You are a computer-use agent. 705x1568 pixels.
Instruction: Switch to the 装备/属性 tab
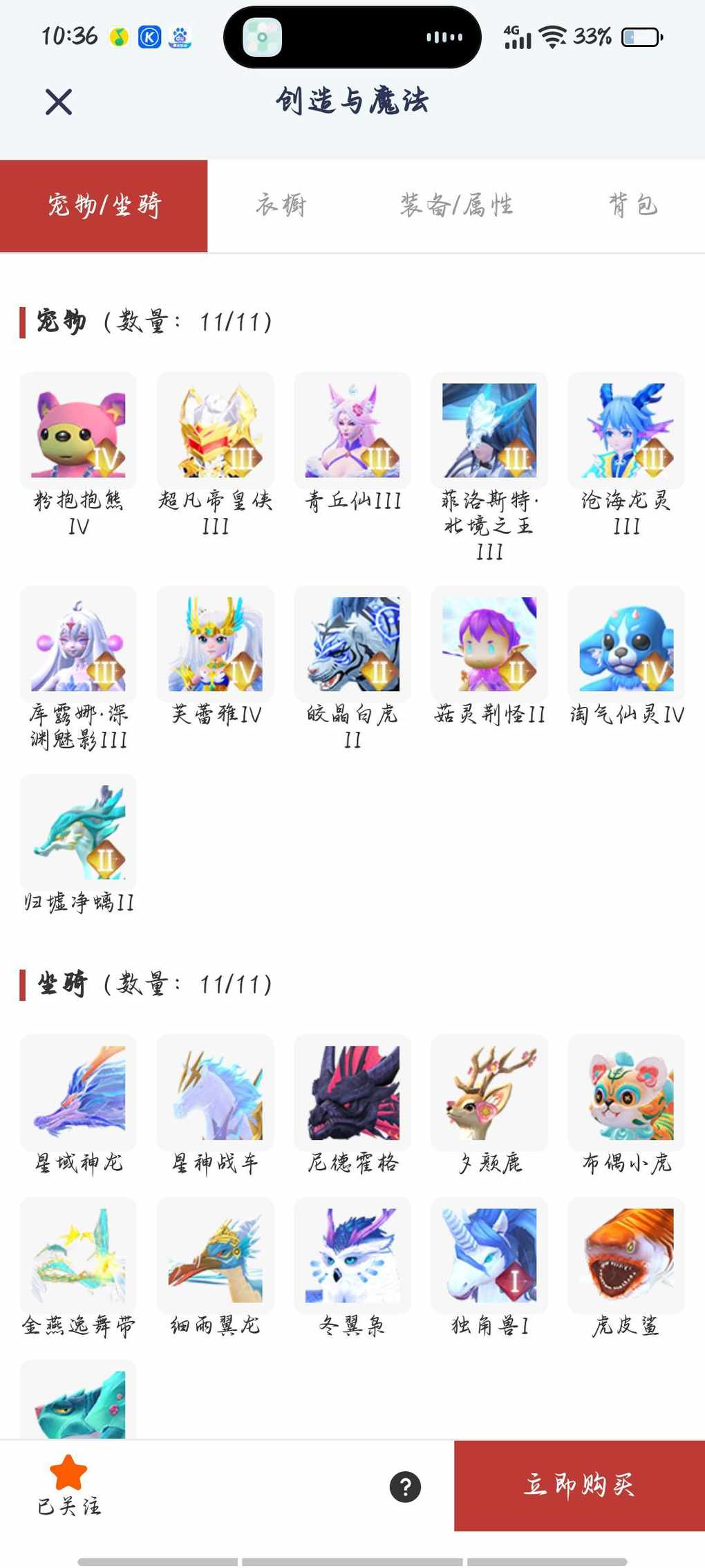(x=456, y=205)
